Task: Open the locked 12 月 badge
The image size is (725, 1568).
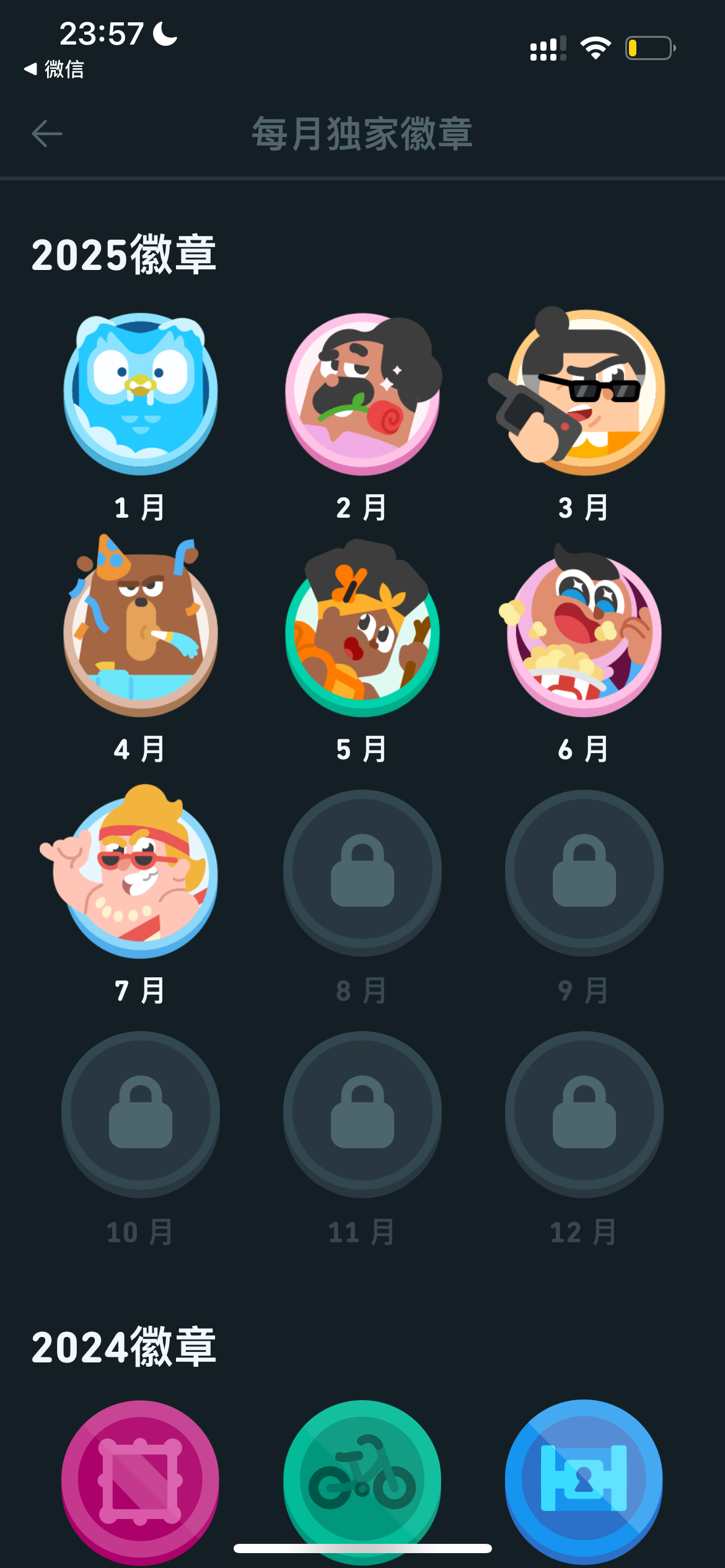Action: pyautogui.click(x=584, y=1114)
